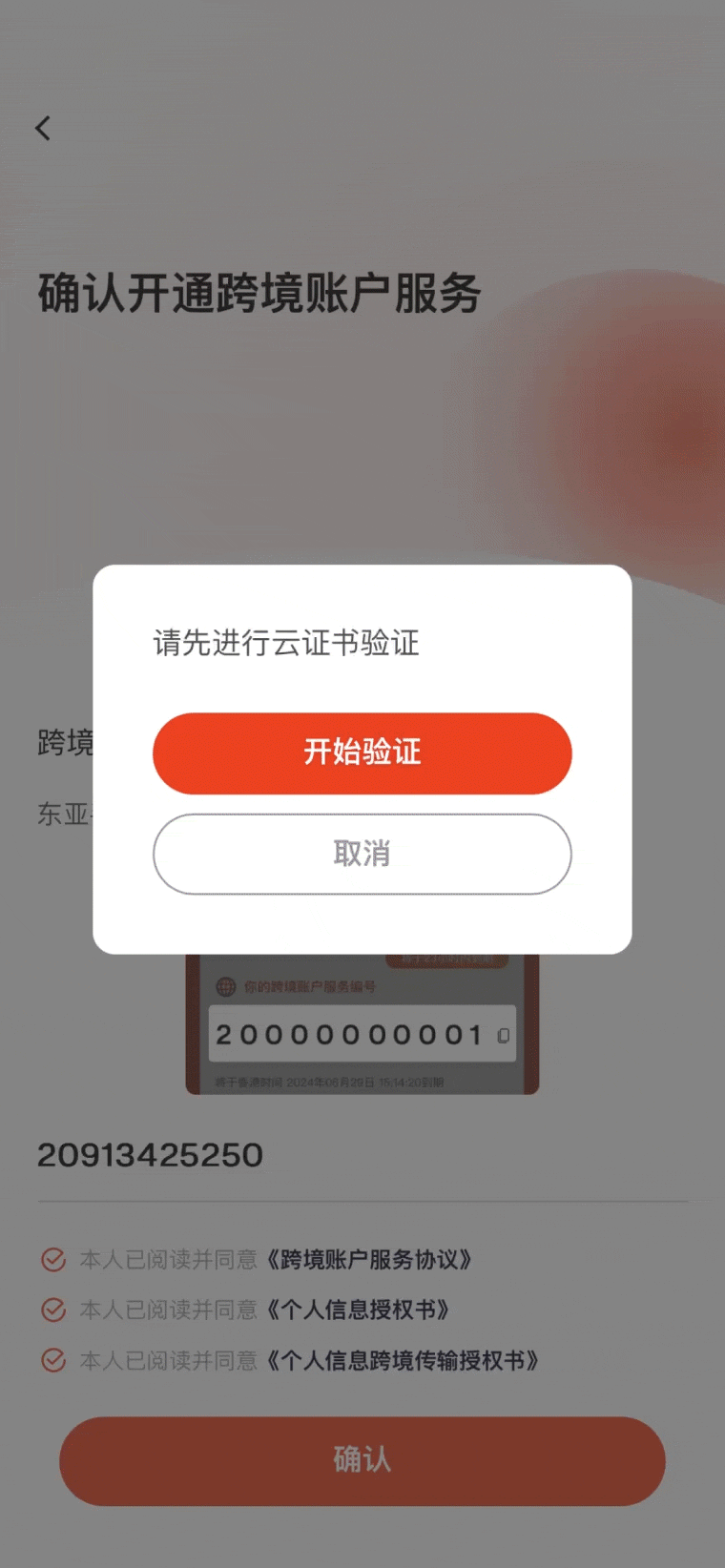Go back using the top-left arrow
The image size is (725, 1568).
pos(43,129)
